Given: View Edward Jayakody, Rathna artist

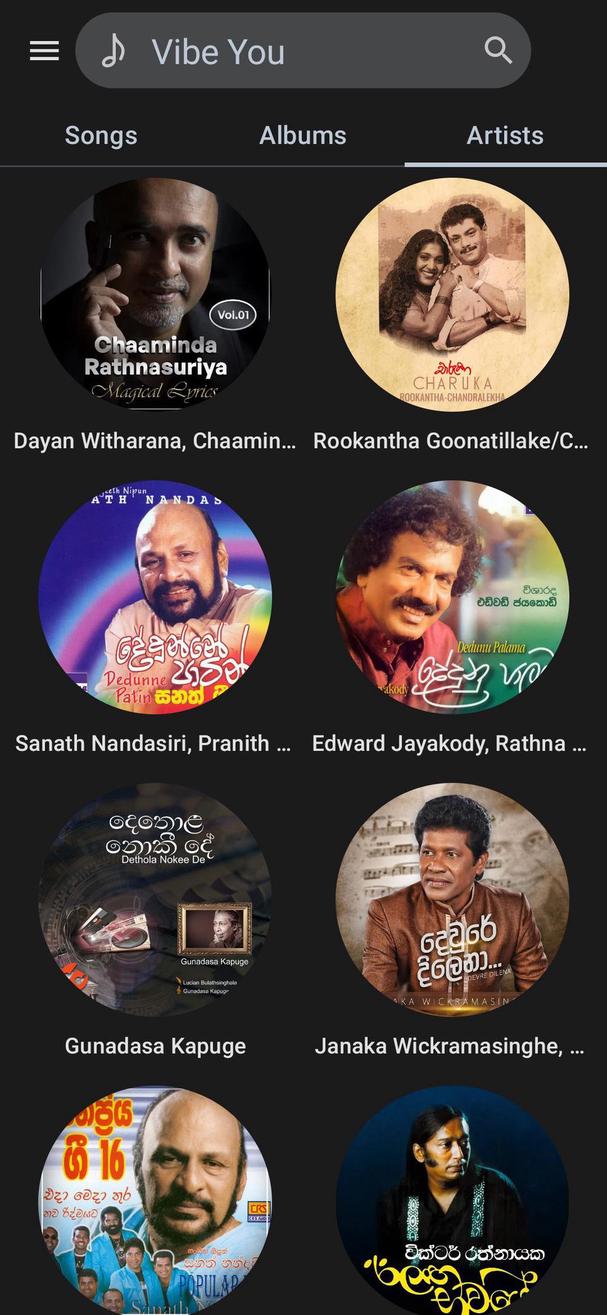Looking at the screenshot, I should coord(452,597).
